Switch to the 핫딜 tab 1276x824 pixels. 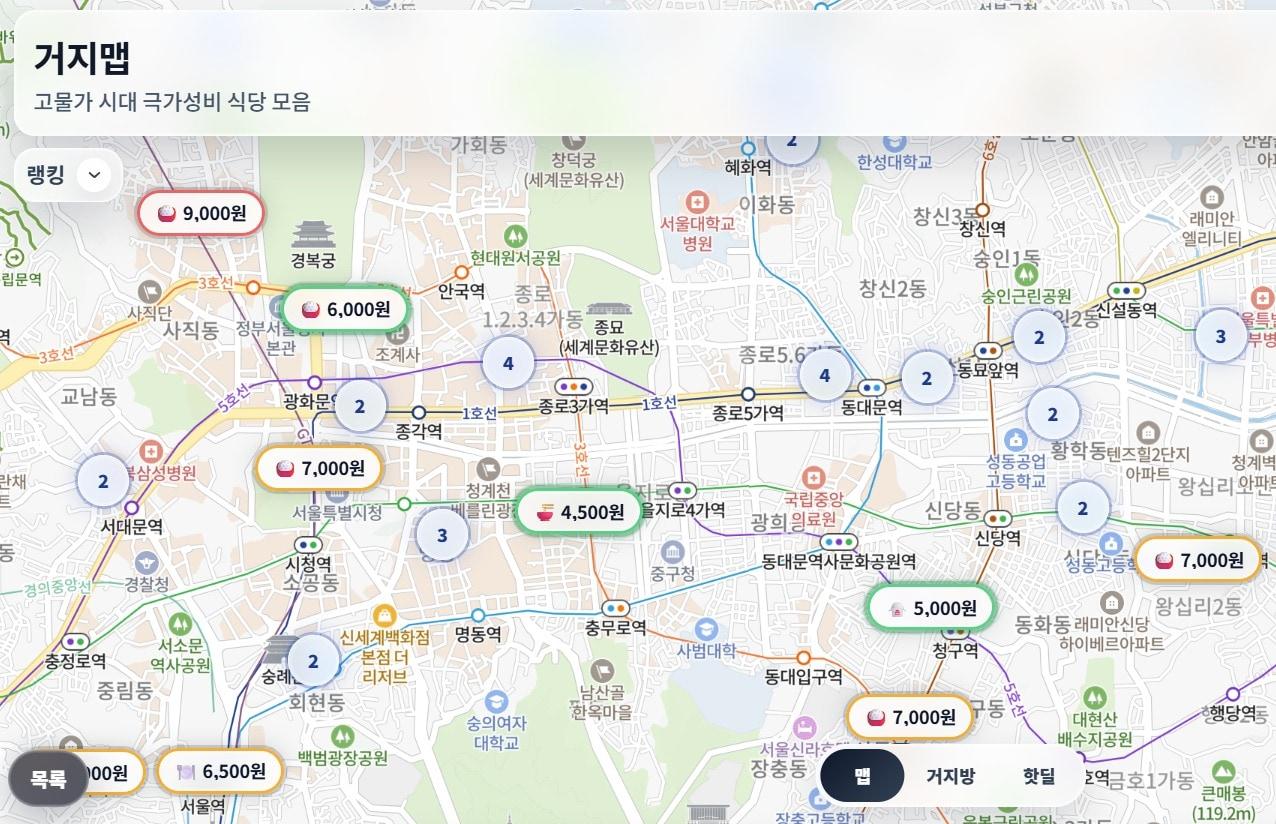1039,776
